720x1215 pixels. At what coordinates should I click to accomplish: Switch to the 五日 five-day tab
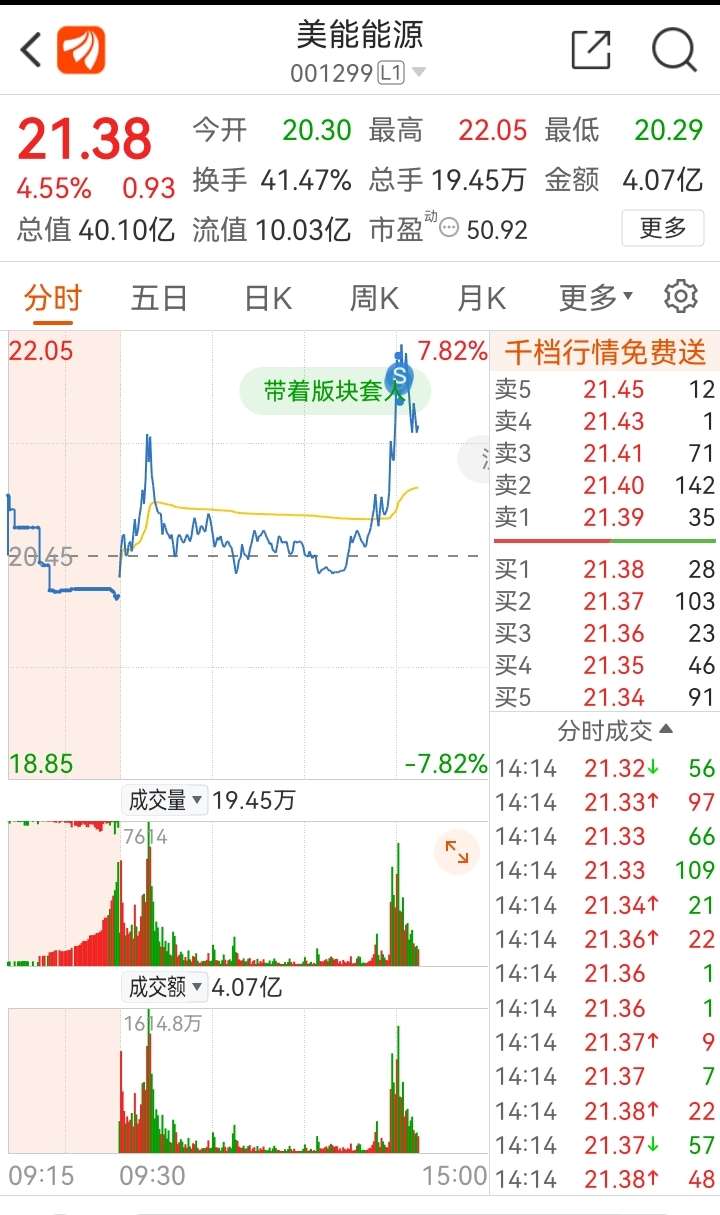pos(159,296)
